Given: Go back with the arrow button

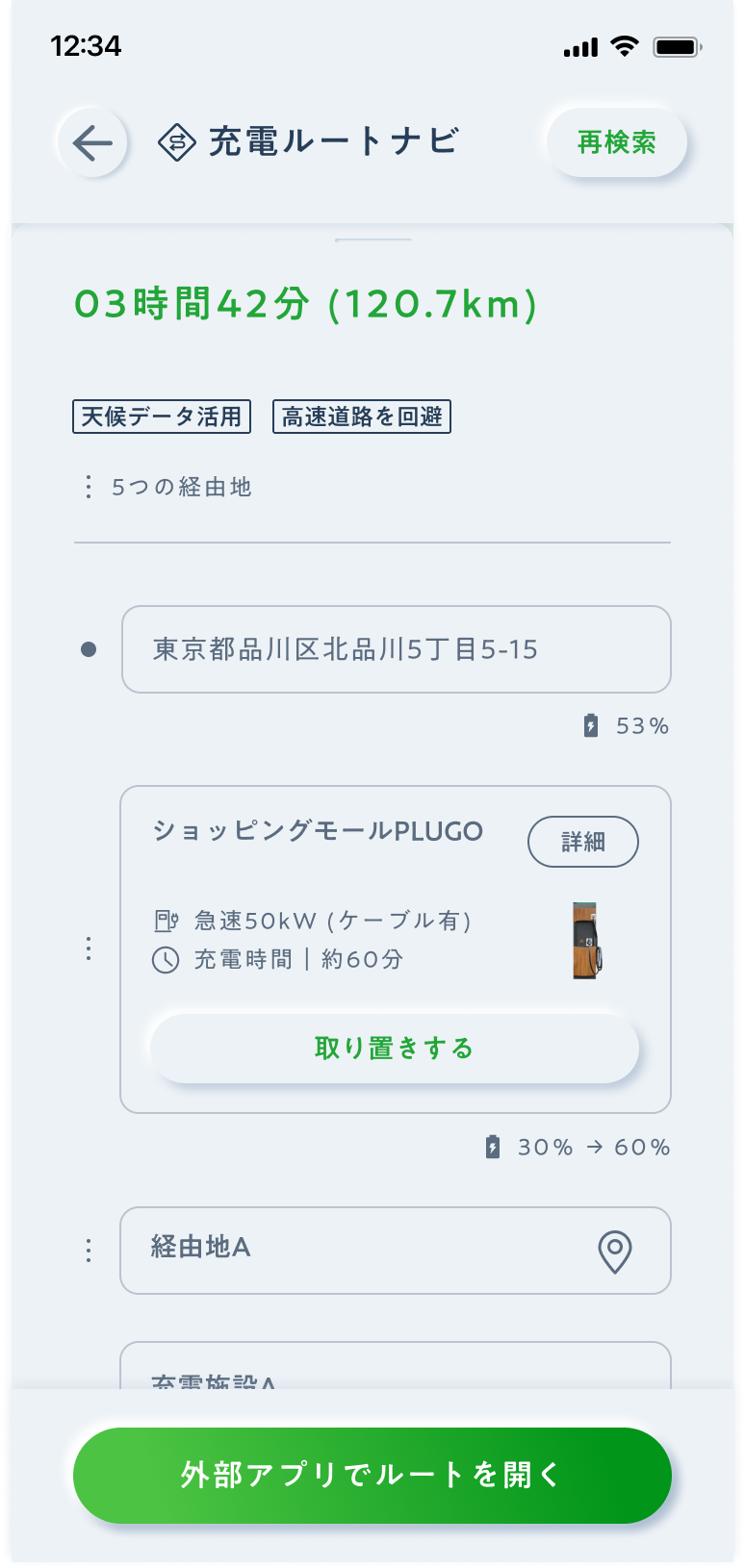Looking at the screenshot, I should click(x=92, y=143).
